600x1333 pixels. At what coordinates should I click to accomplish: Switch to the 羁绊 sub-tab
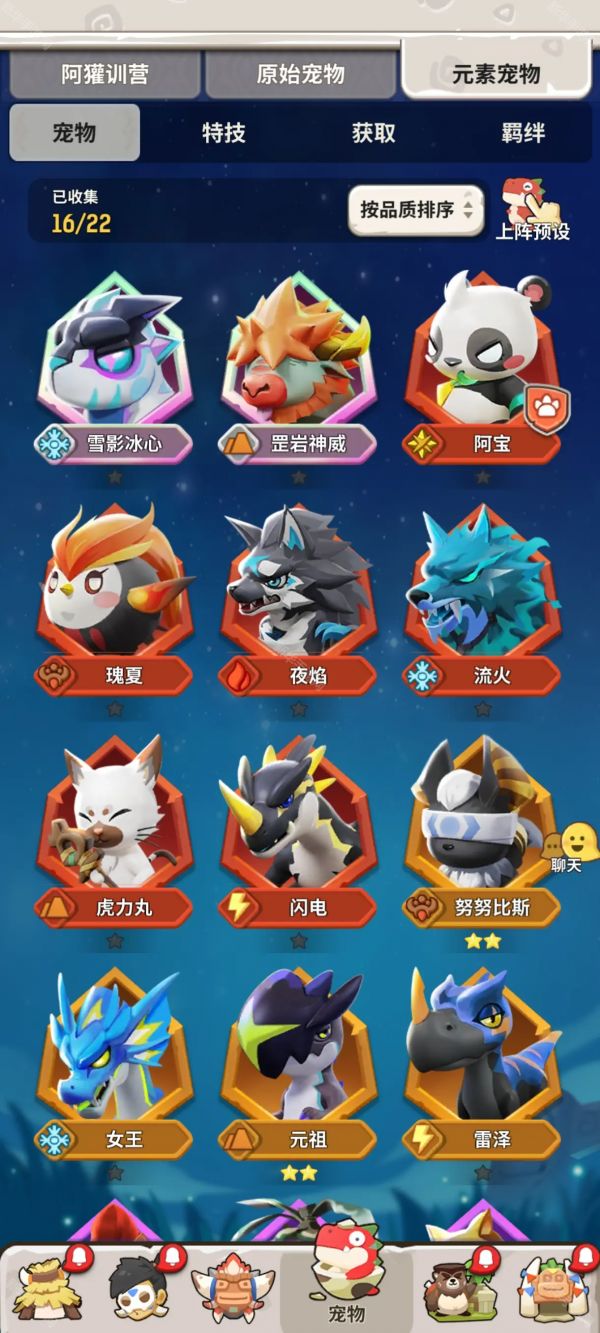click(522, 133)
